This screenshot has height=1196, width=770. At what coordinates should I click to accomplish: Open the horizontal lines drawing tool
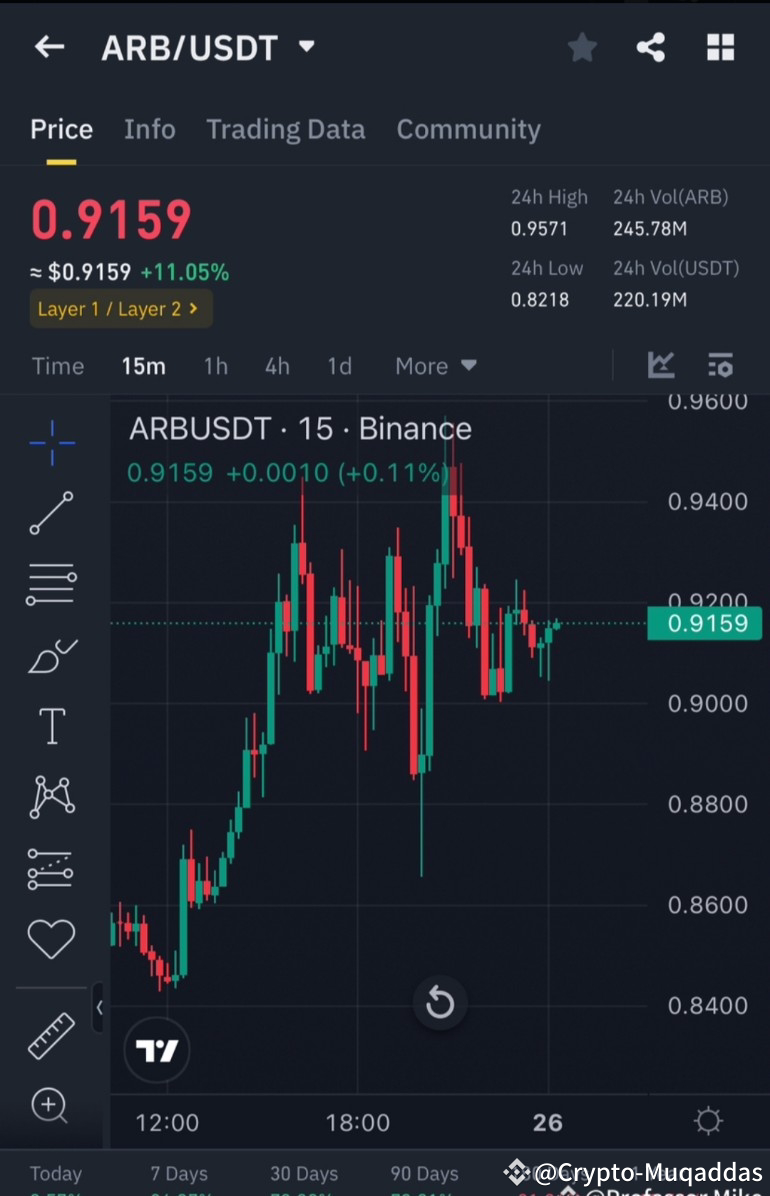coord(51,584)
